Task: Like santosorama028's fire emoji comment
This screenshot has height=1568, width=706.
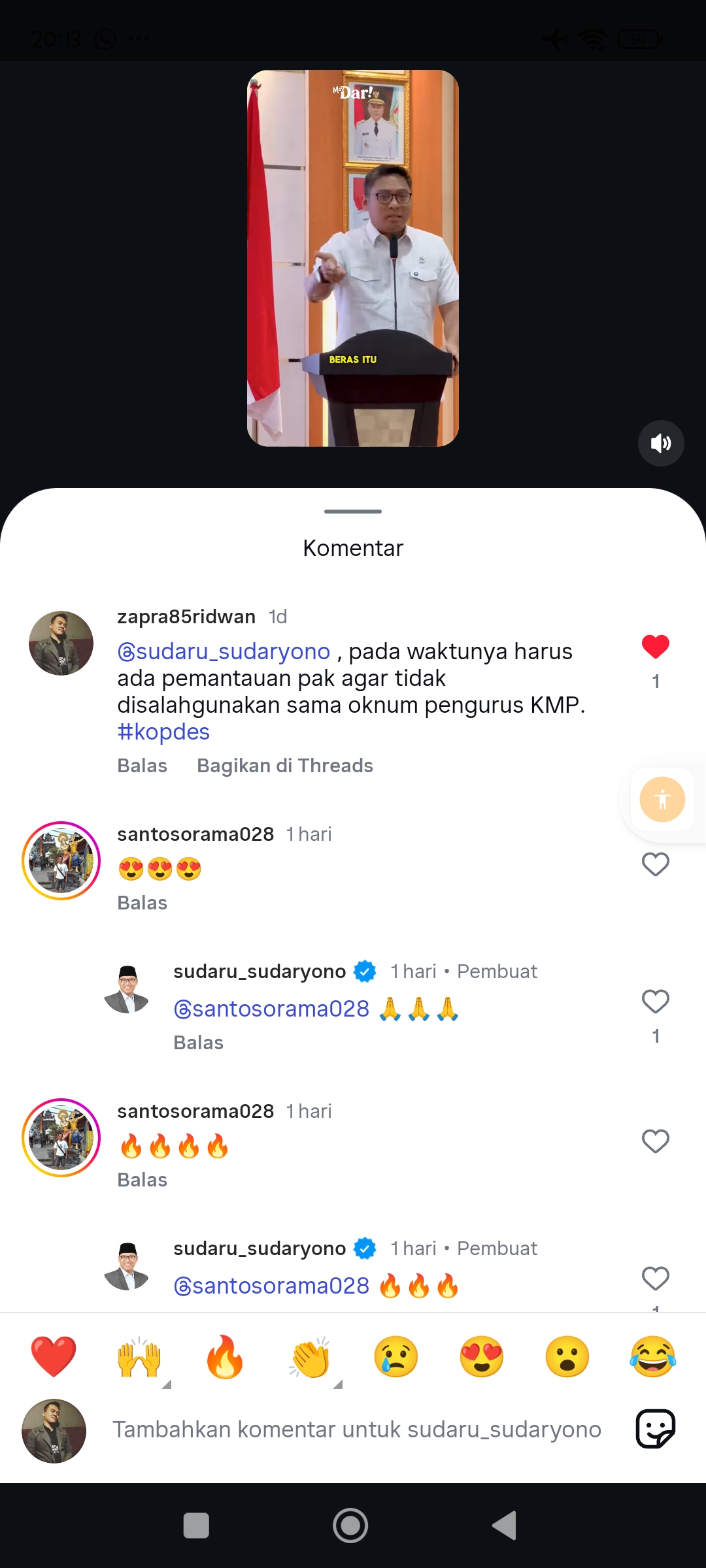Action: point(656,1141)
